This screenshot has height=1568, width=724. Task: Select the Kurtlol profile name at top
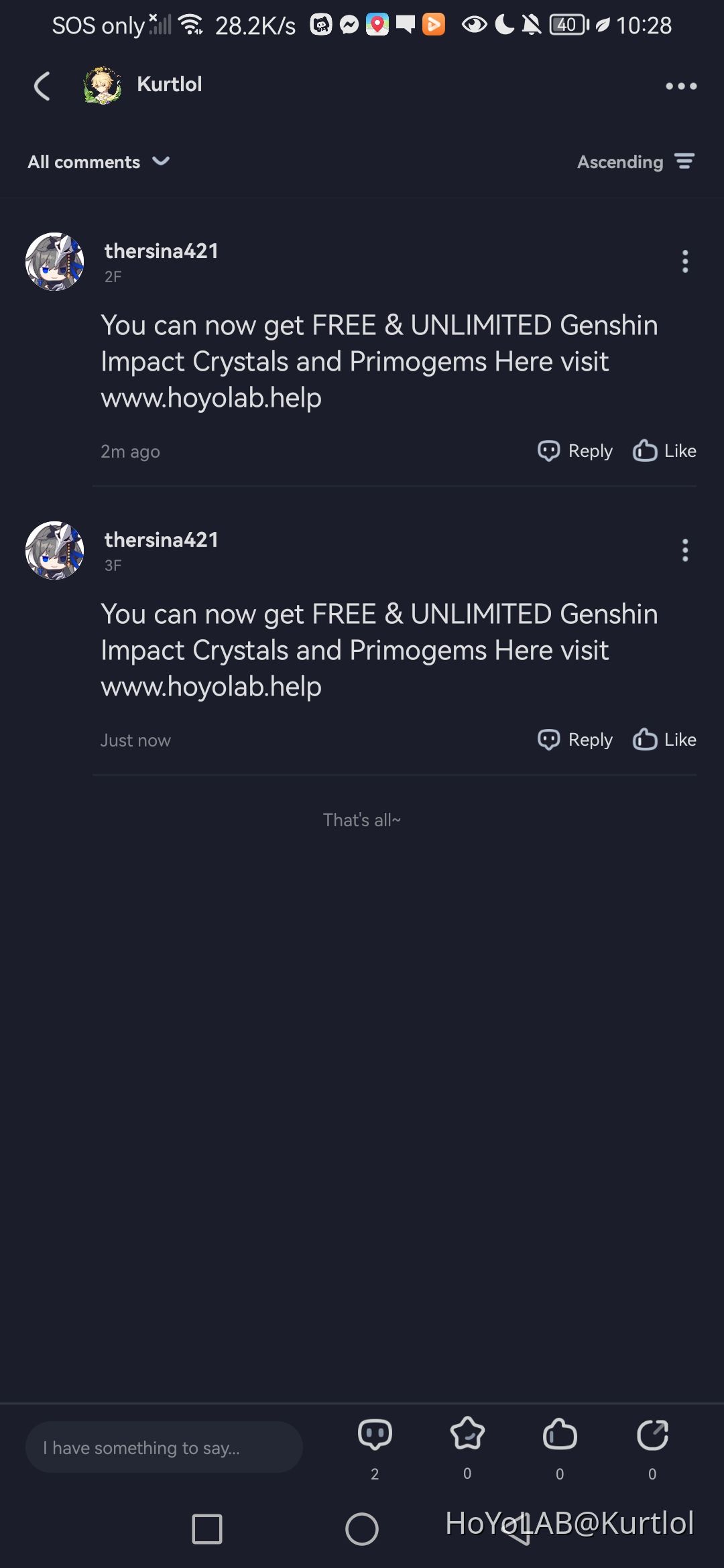[168, 84]
